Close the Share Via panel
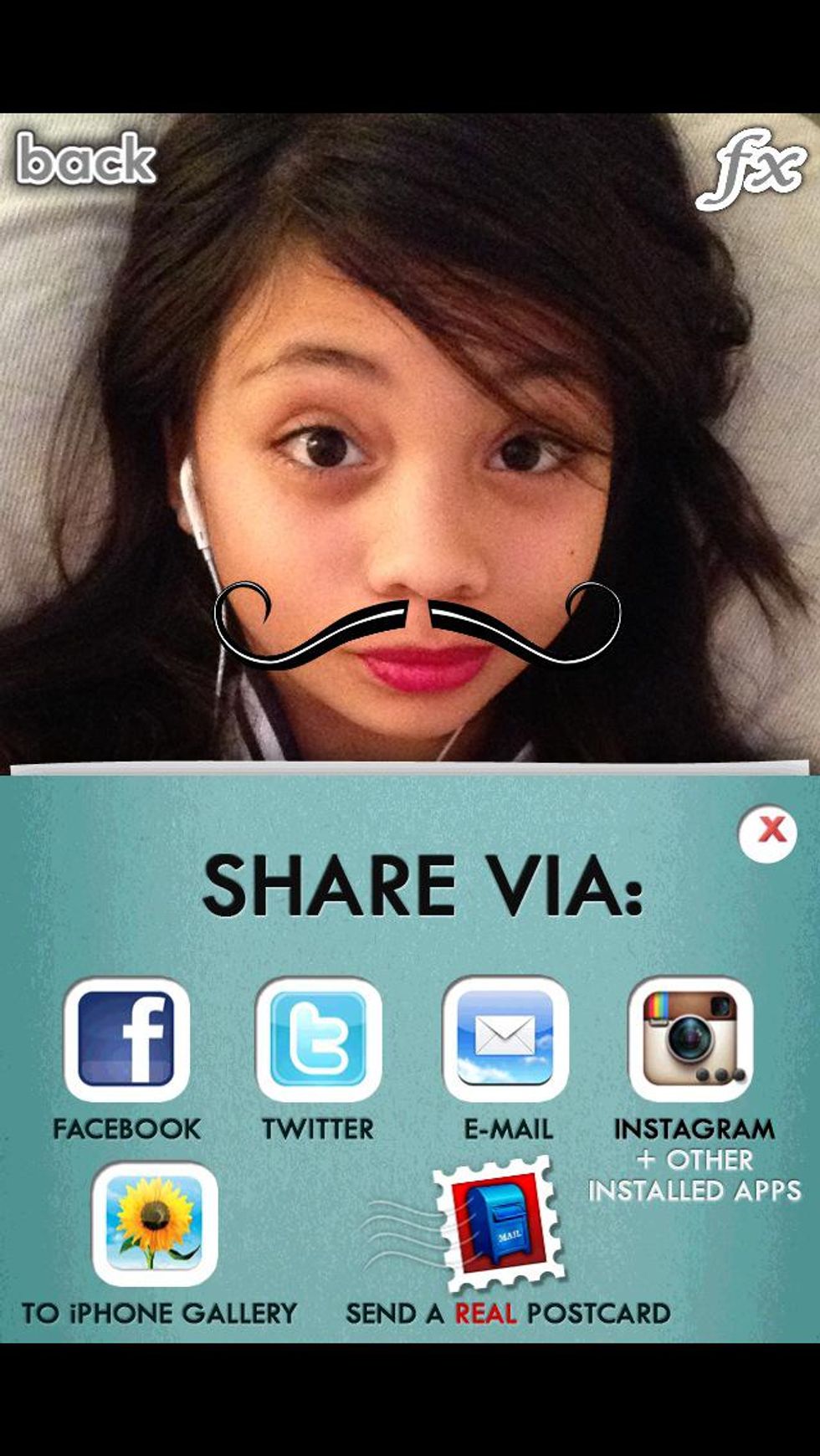 tap(767, 832)
